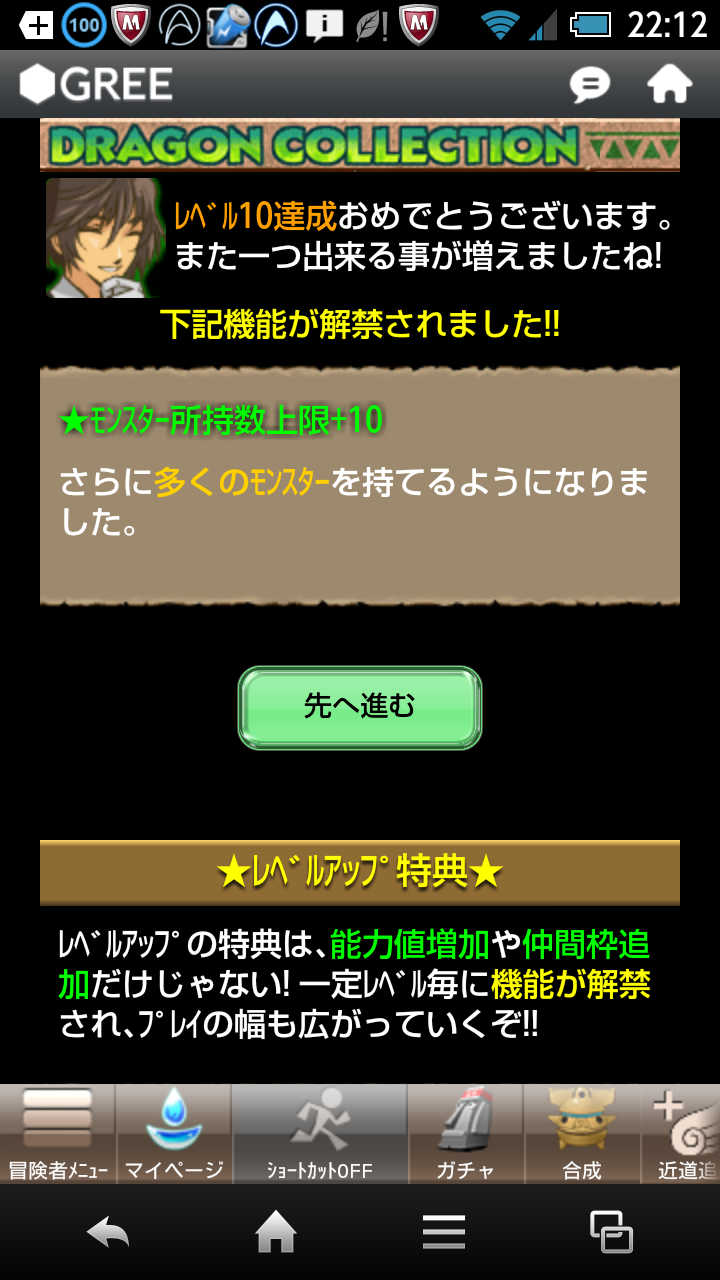Open the 合成 tab
Screen dimensions: 720x1280
click(x=582, y=1135)
